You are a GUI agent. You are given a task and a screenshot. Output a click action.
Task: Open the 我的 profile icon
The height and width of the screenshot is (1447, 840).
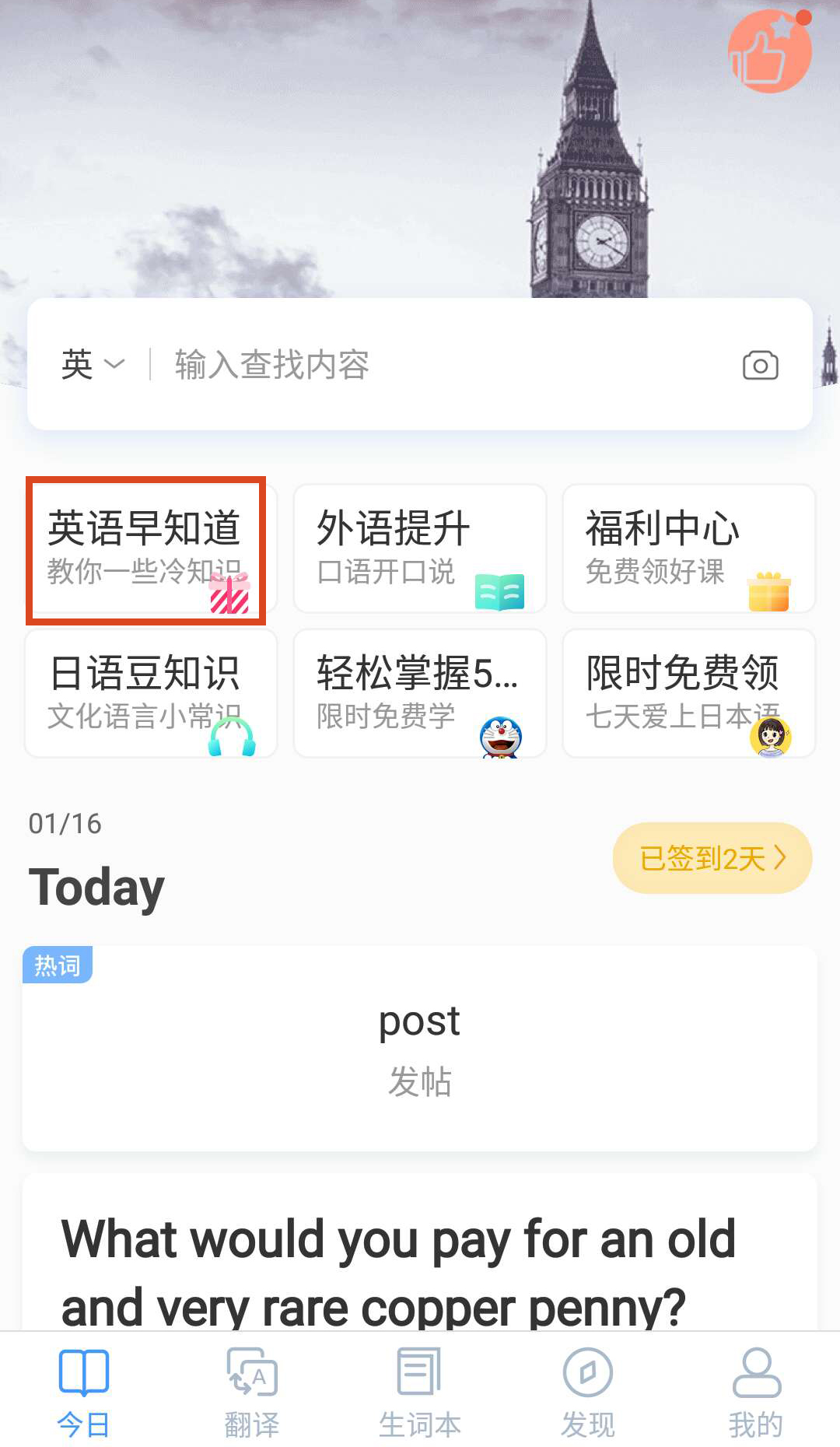[755, 1372]
